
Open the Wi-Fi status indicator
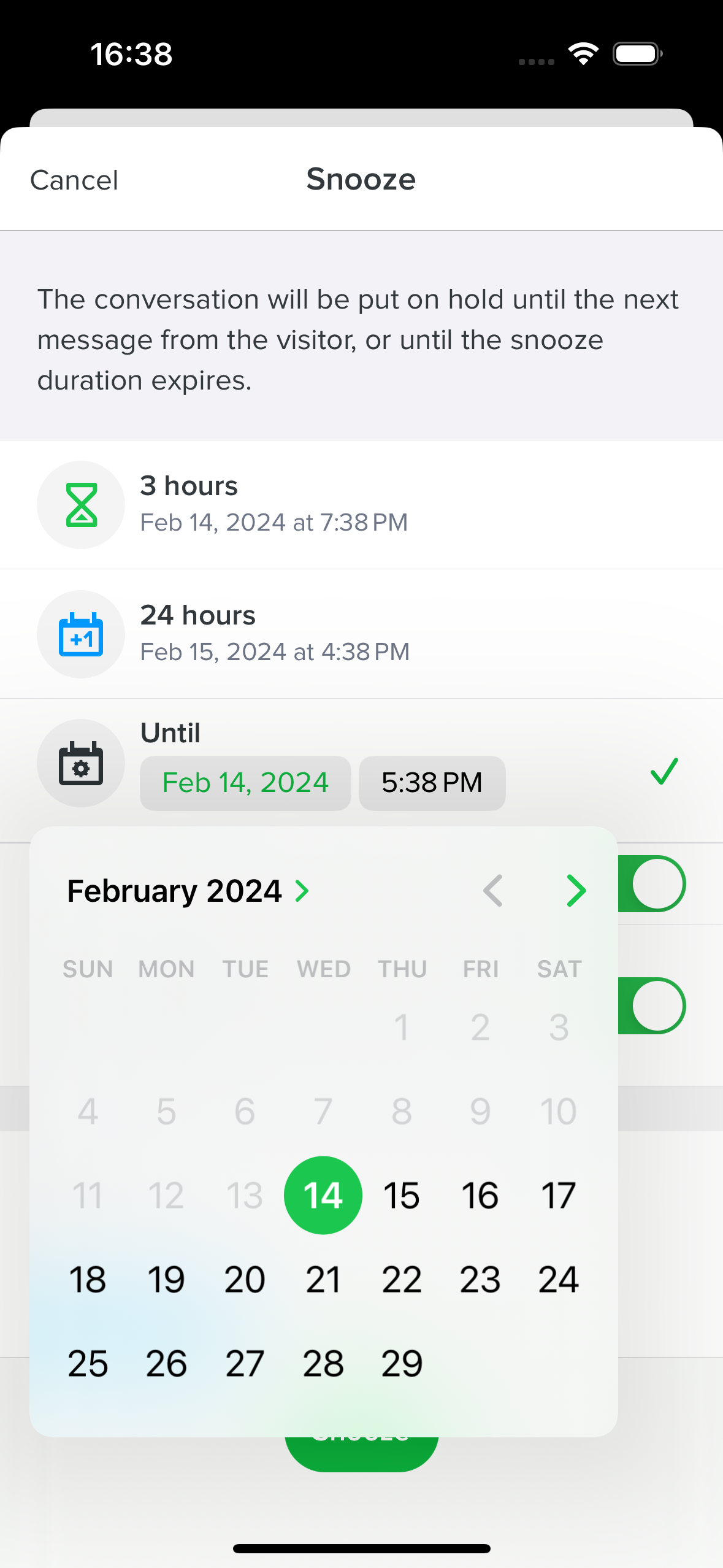[582, 54]
